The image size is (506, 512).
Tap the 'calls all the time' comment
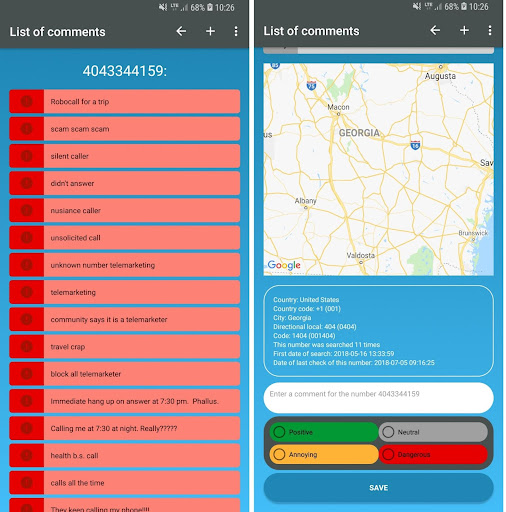125,483
